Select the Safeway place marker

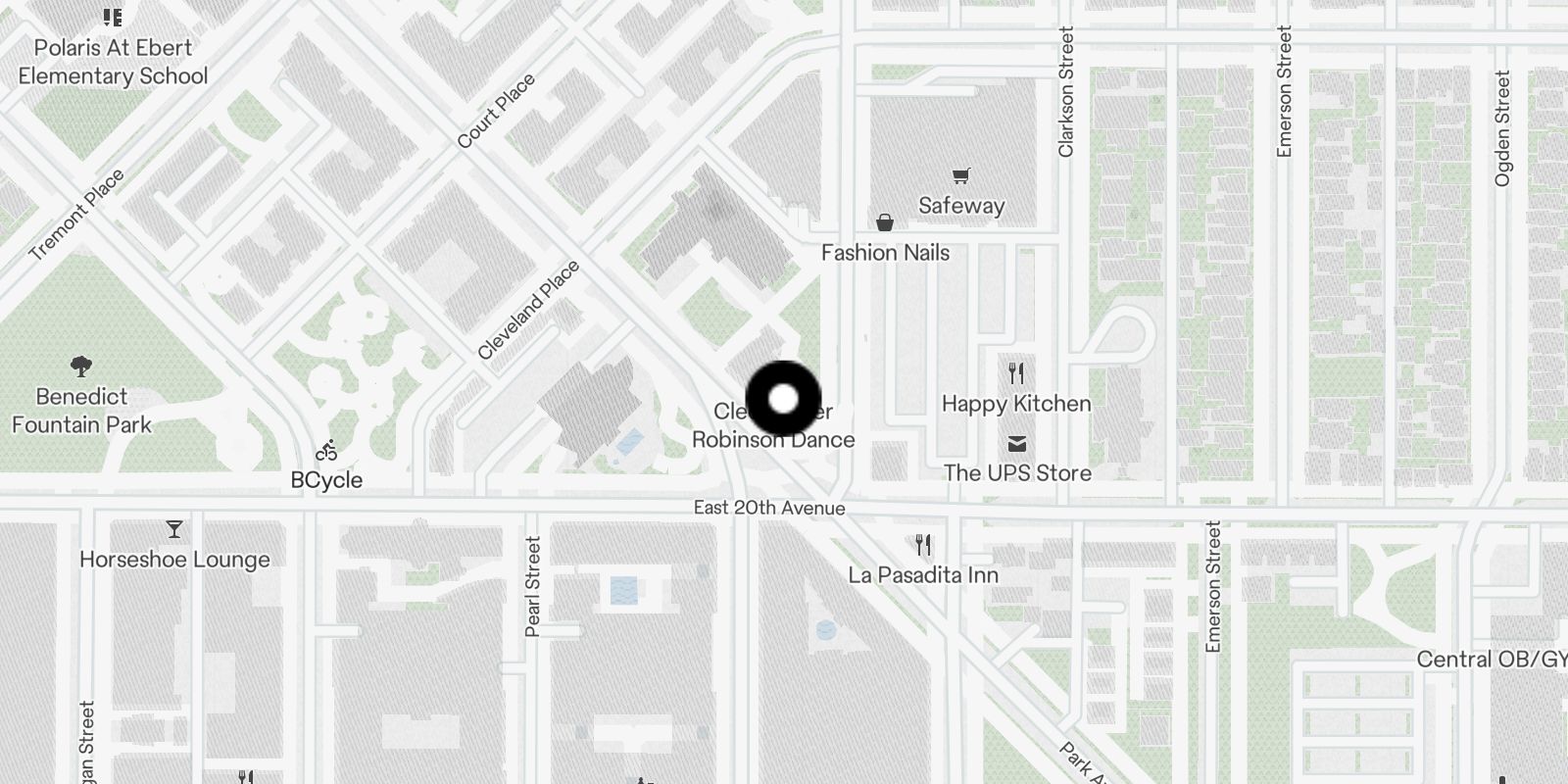(960, 177)
